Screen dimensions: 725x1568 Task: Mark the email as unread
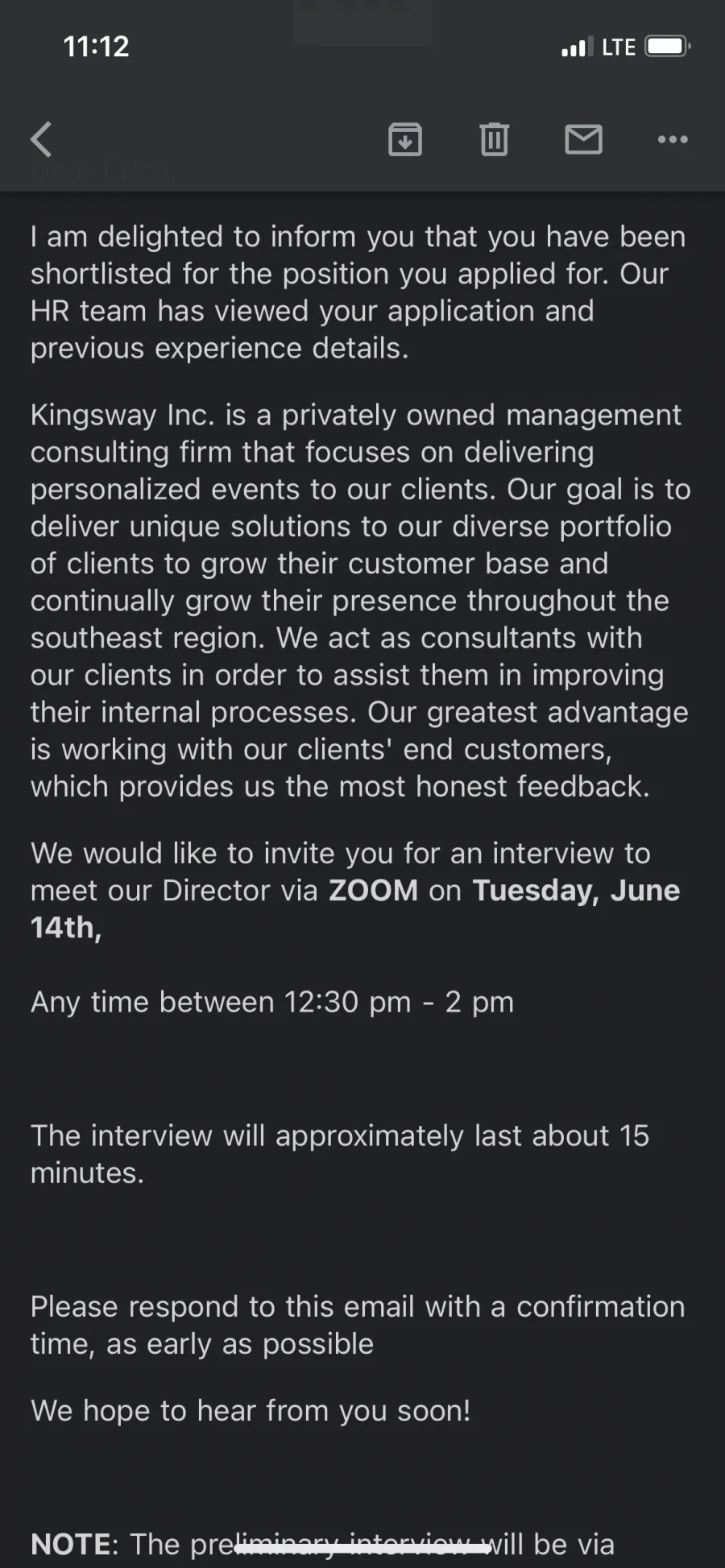point(583,139)
